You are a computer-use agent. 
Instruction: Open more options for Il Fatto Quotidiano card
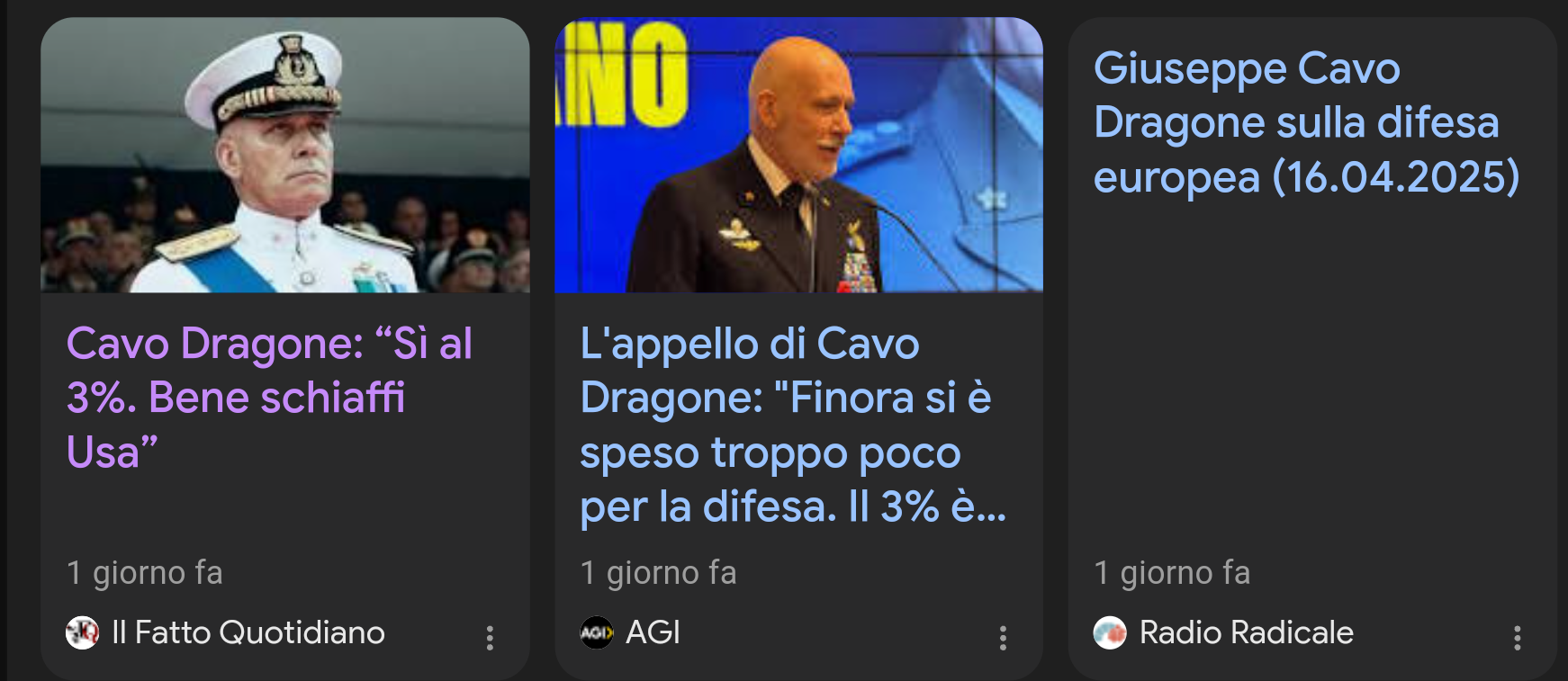point(490,638)
